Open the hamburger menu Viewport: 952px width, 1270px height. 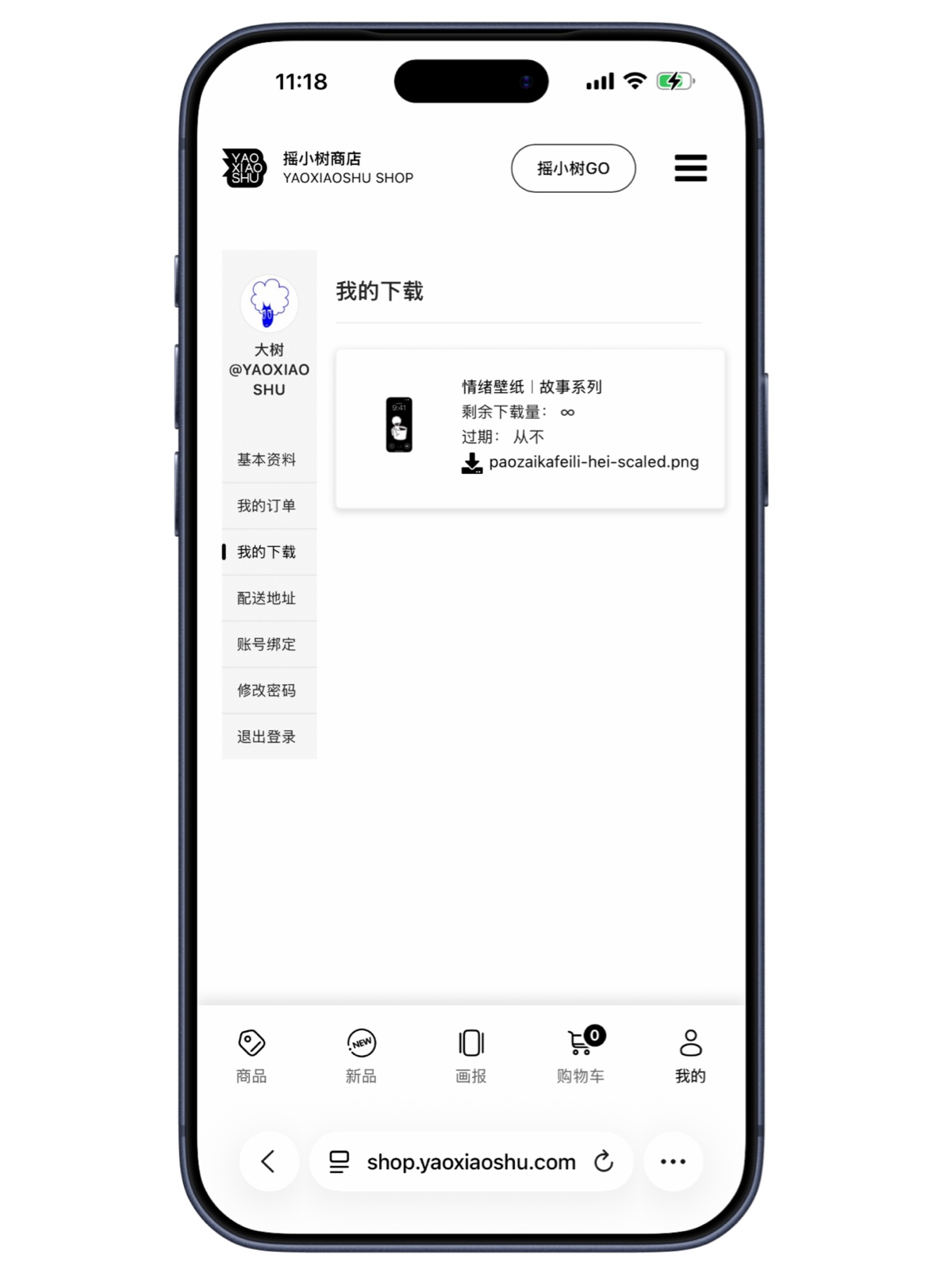click(690, 168)
